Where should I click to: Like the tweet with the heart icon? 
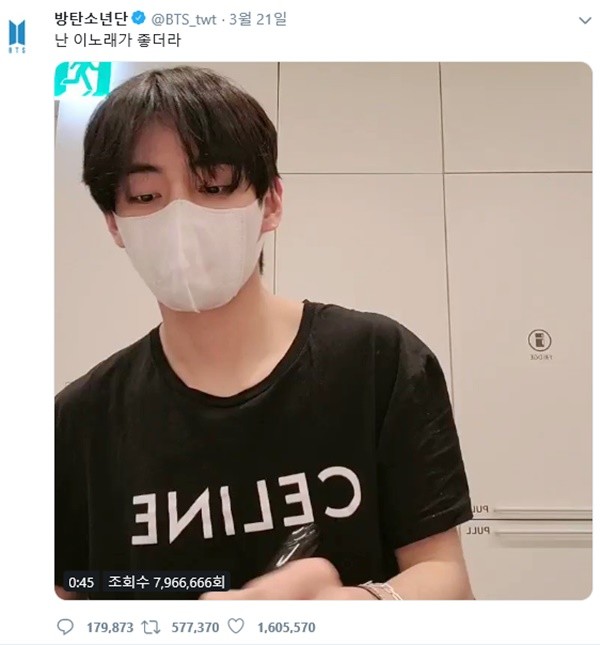click(x=236, y=627)
